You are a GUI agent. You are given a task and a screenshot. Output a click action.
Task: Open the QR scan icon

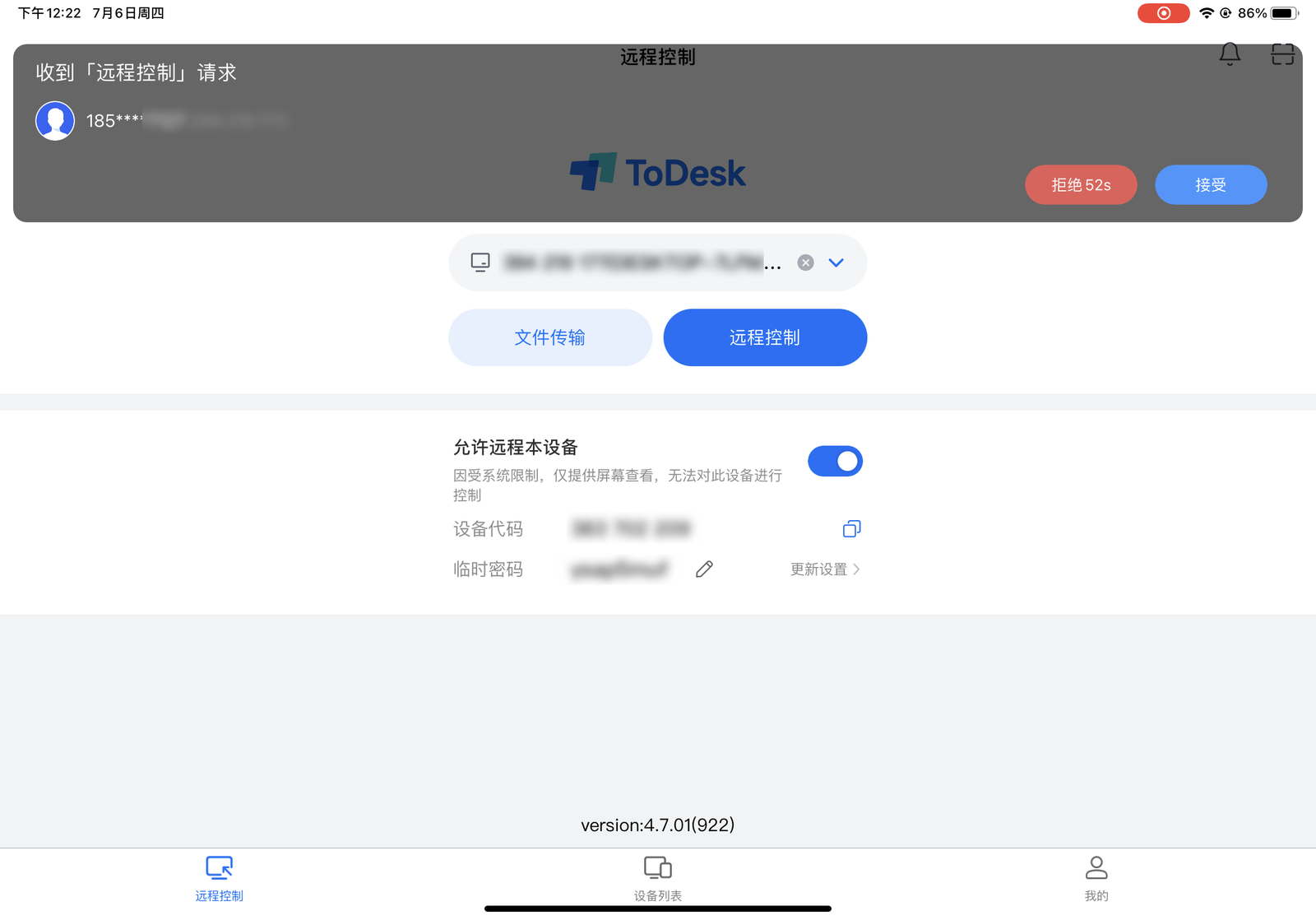1282,54
